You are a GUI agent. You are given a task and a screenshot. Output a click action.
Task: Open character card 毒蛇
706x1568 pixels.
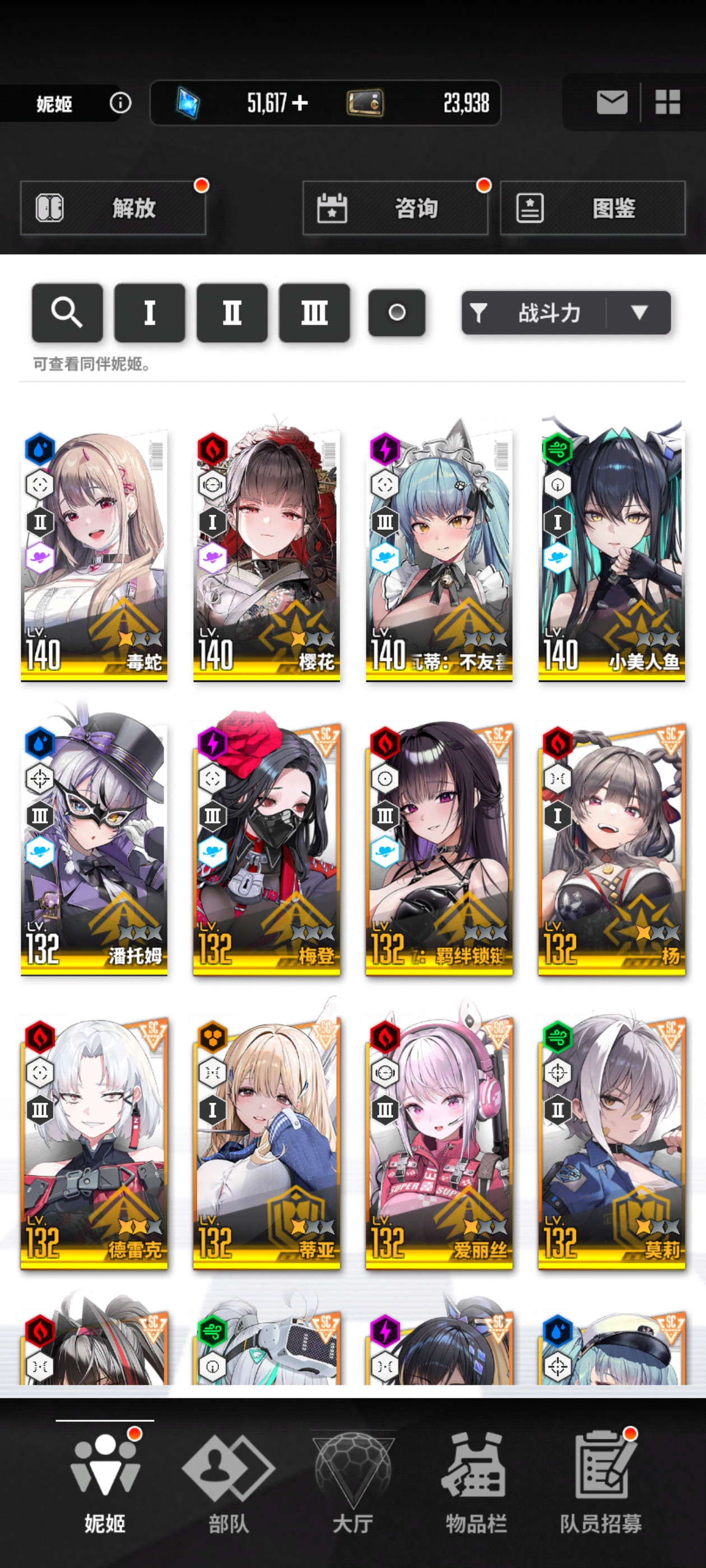tap(94, 554)
